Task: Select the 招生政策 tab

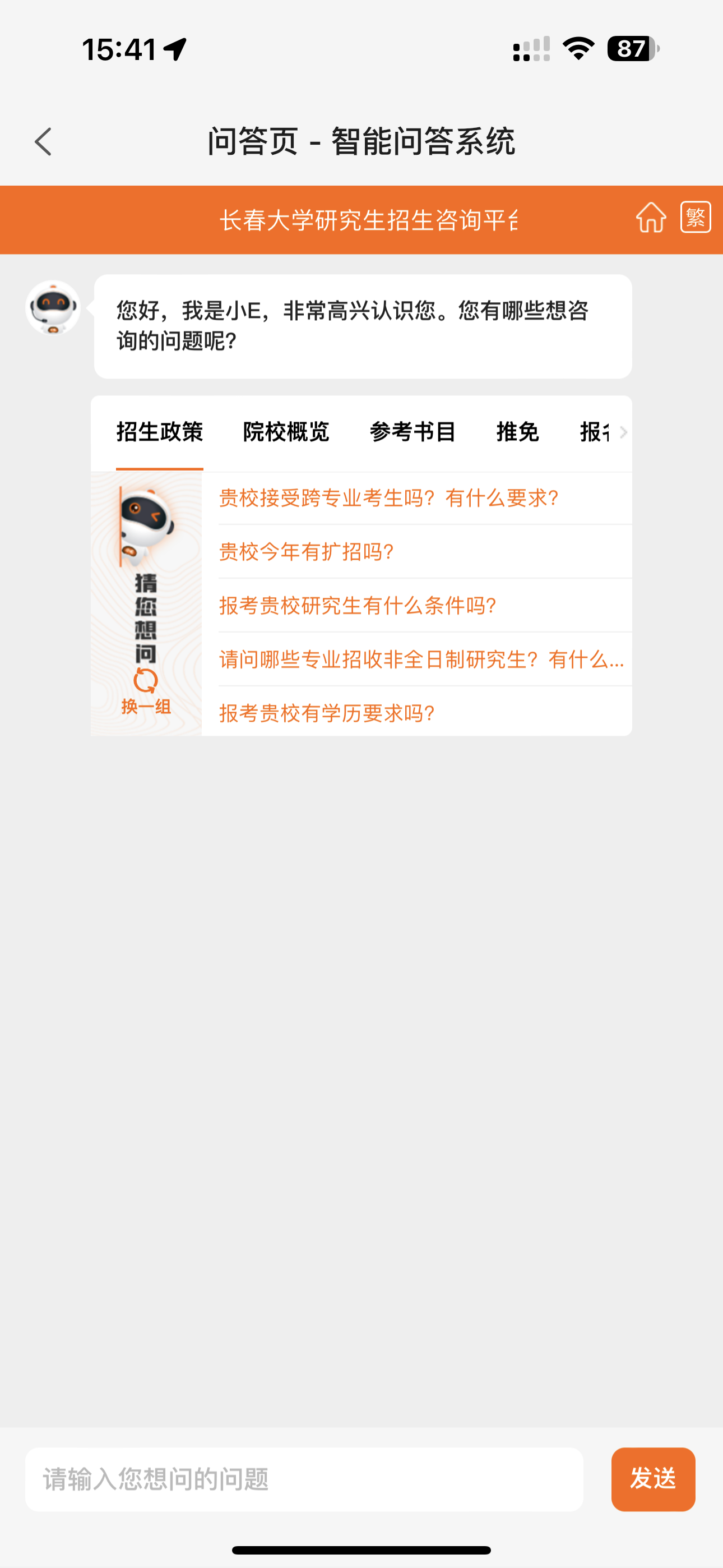Action: (x=159, y=432)
